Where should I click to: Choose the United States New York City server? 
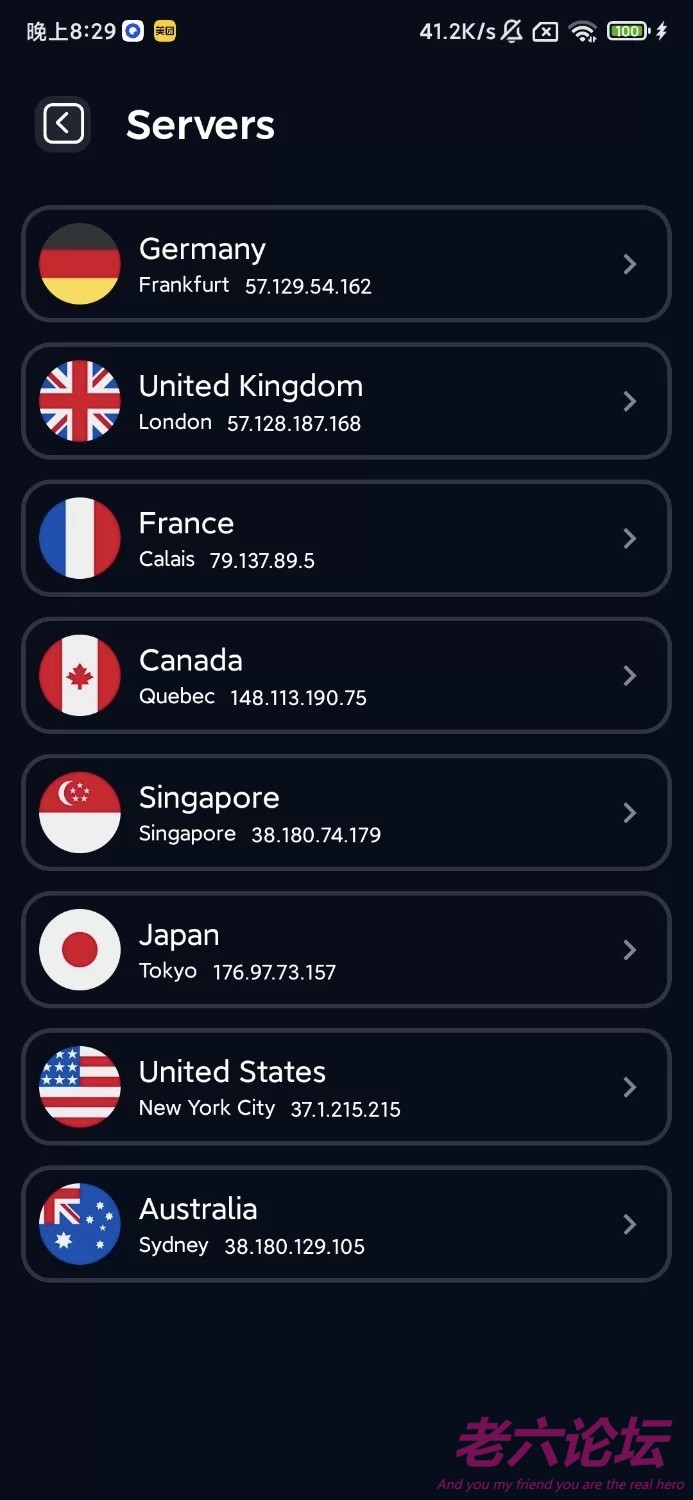[x=346, y=1086]
